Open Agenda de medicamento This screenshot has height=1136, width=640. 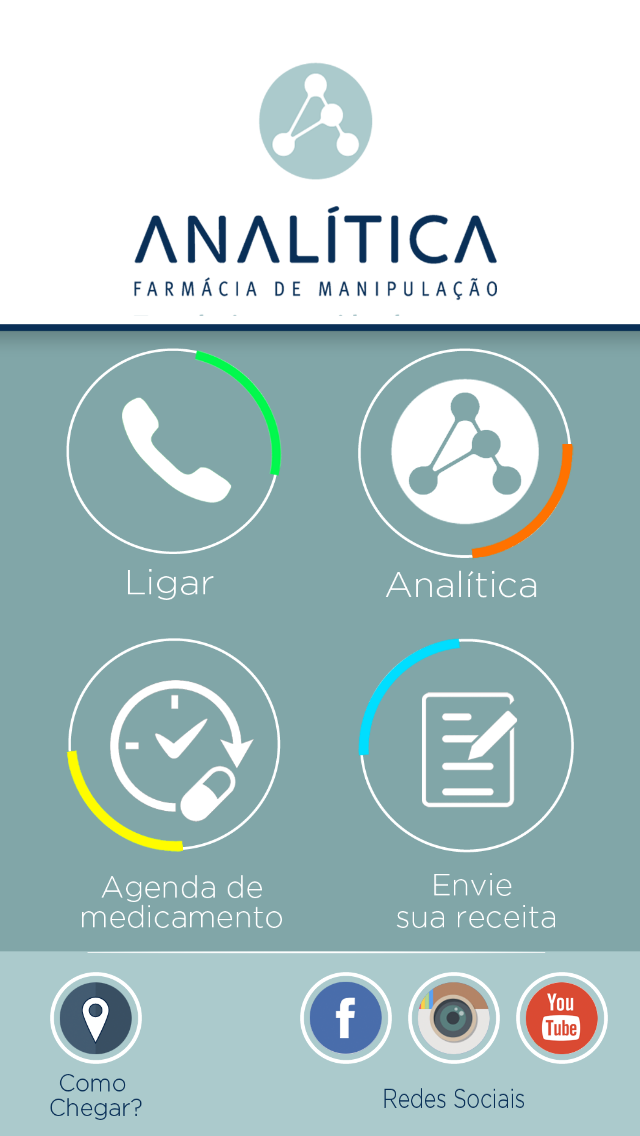(x=174, y=745)
